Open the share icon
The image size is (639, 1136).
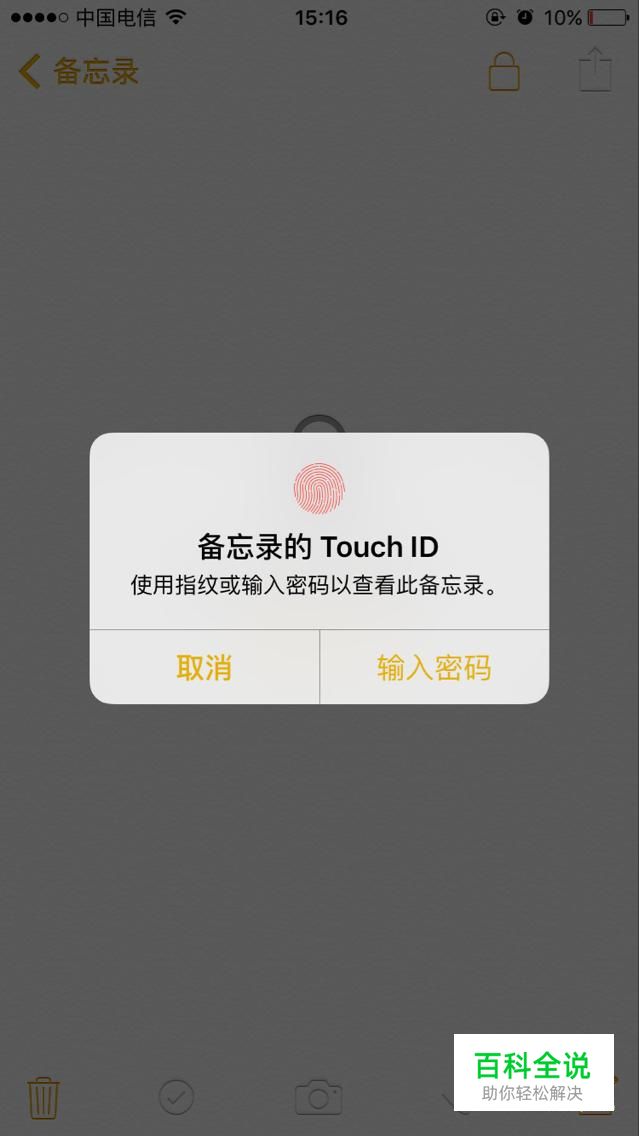(595, 70)
